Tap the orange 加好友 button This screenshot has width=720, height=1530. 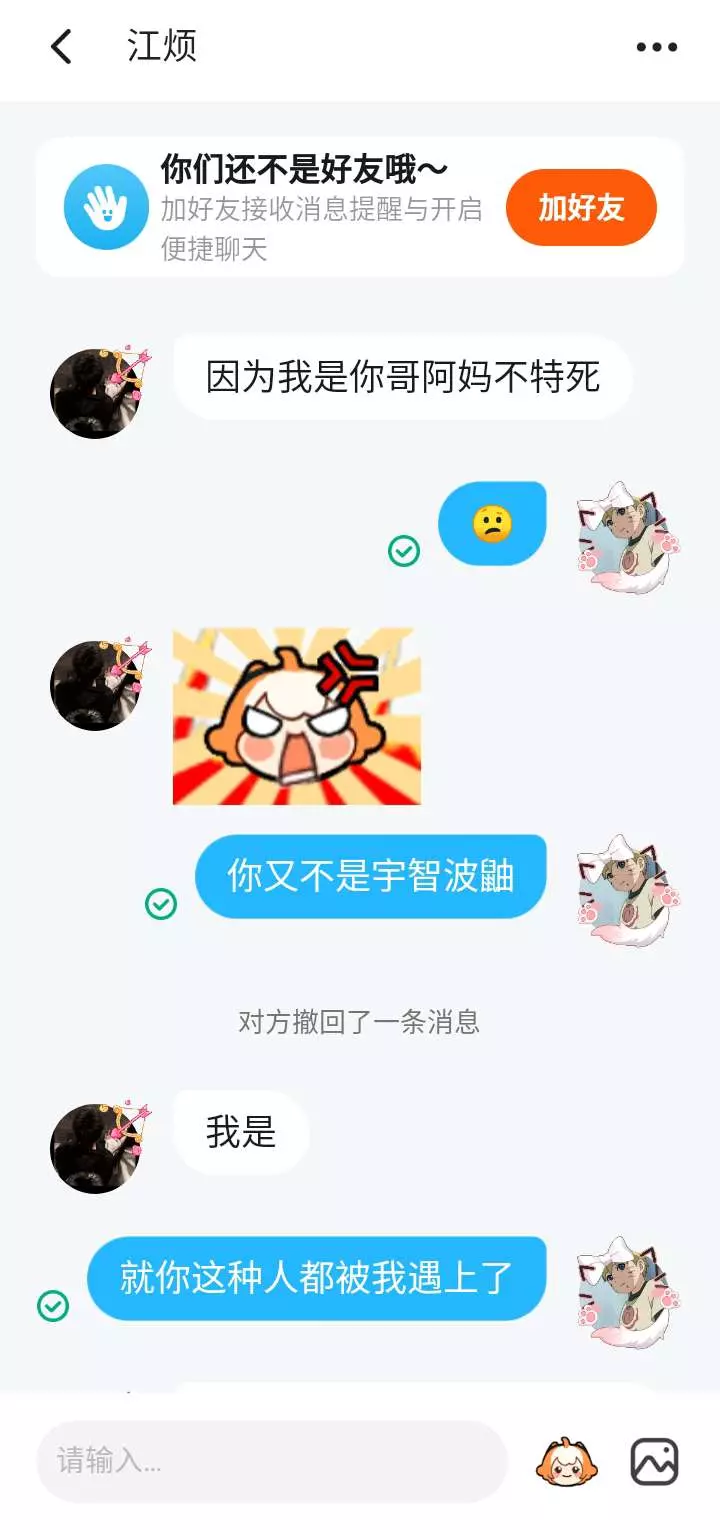pos(581,208)
